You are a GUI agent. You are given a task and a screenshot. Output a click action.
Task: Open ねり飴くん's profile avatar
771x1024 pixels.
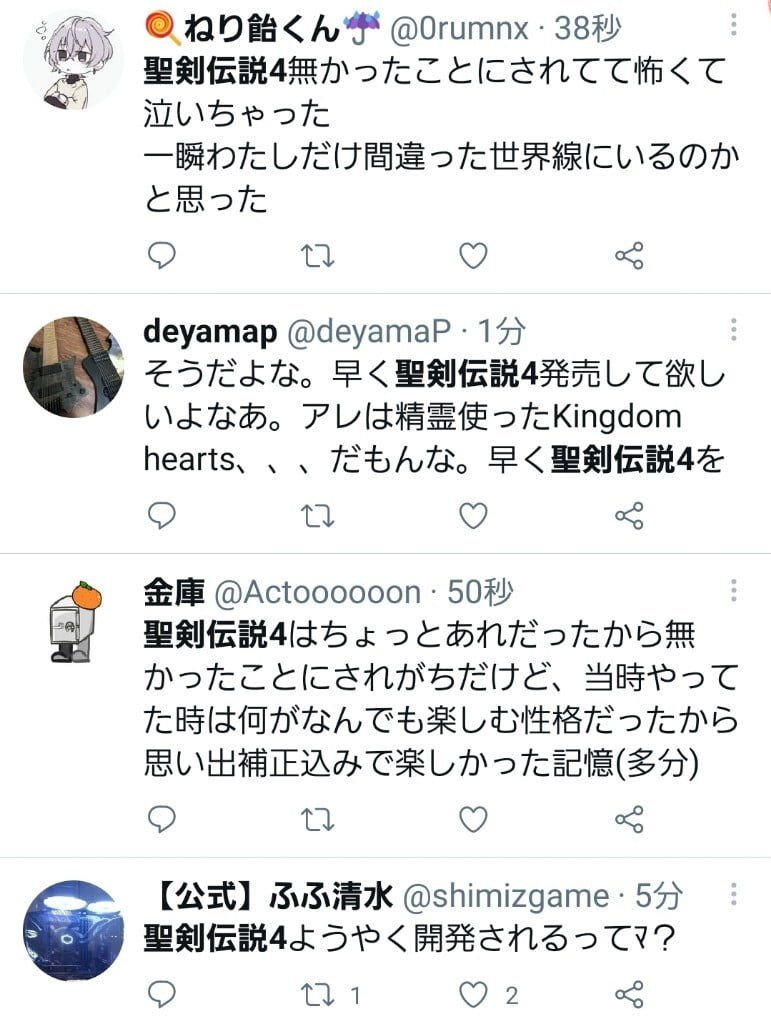pos(72,60)
